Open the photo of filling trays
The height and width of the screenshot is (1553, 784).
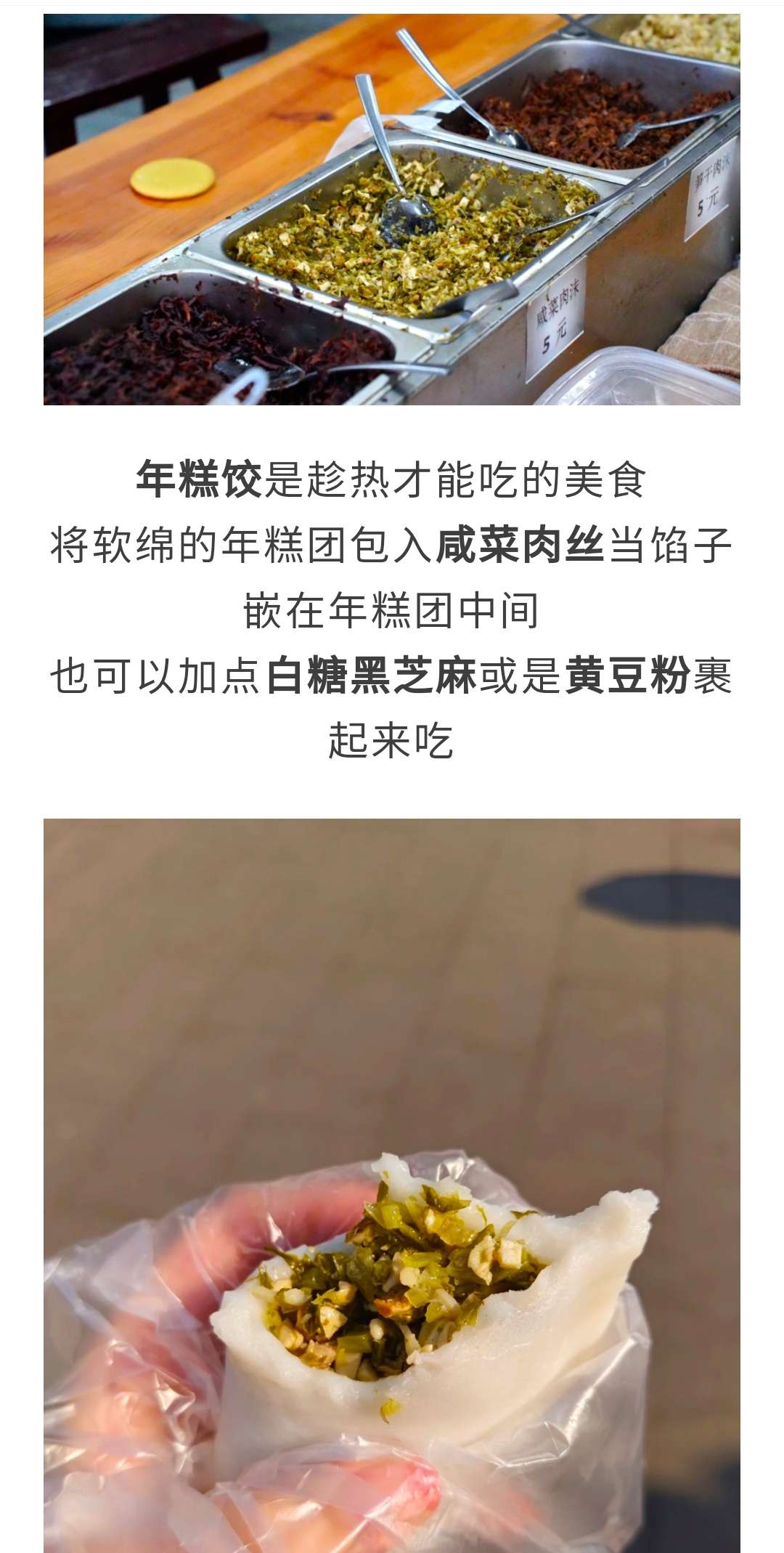click(x=392, y=209)
